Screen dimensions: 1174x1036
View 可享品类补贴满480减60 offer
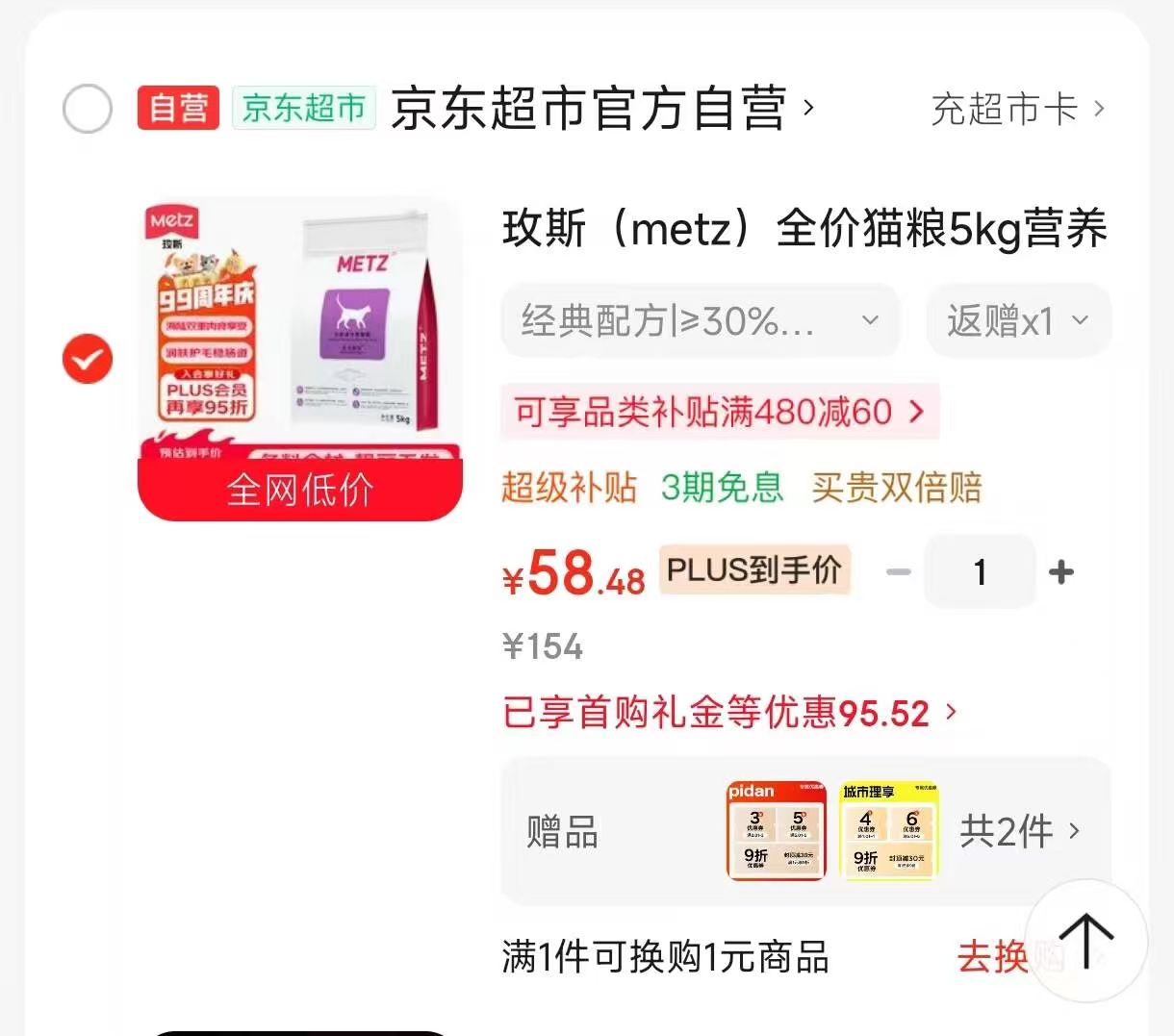tap(720, 413)
